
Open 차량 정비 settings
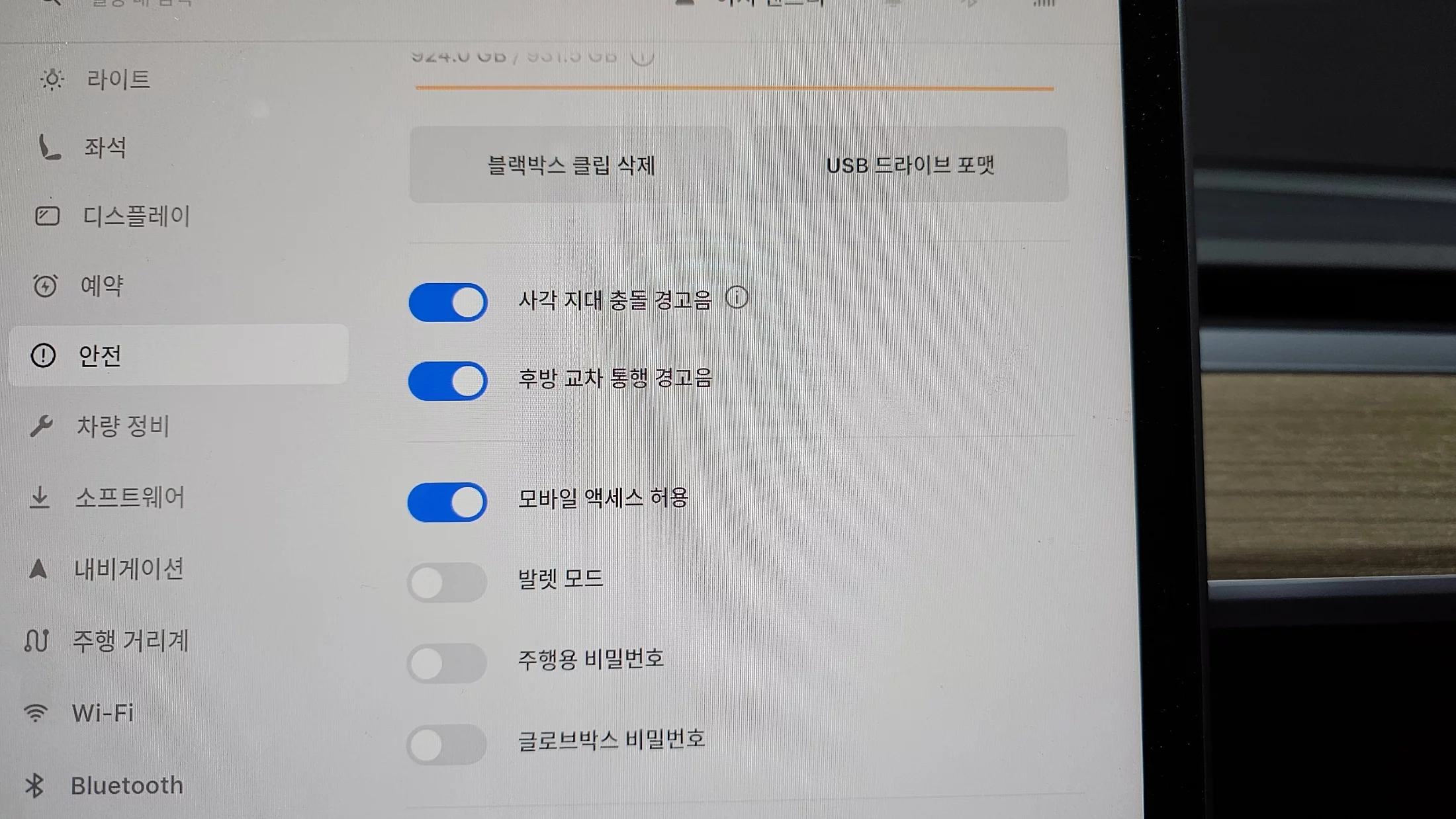pyautogui.click(x=122, y=426)
